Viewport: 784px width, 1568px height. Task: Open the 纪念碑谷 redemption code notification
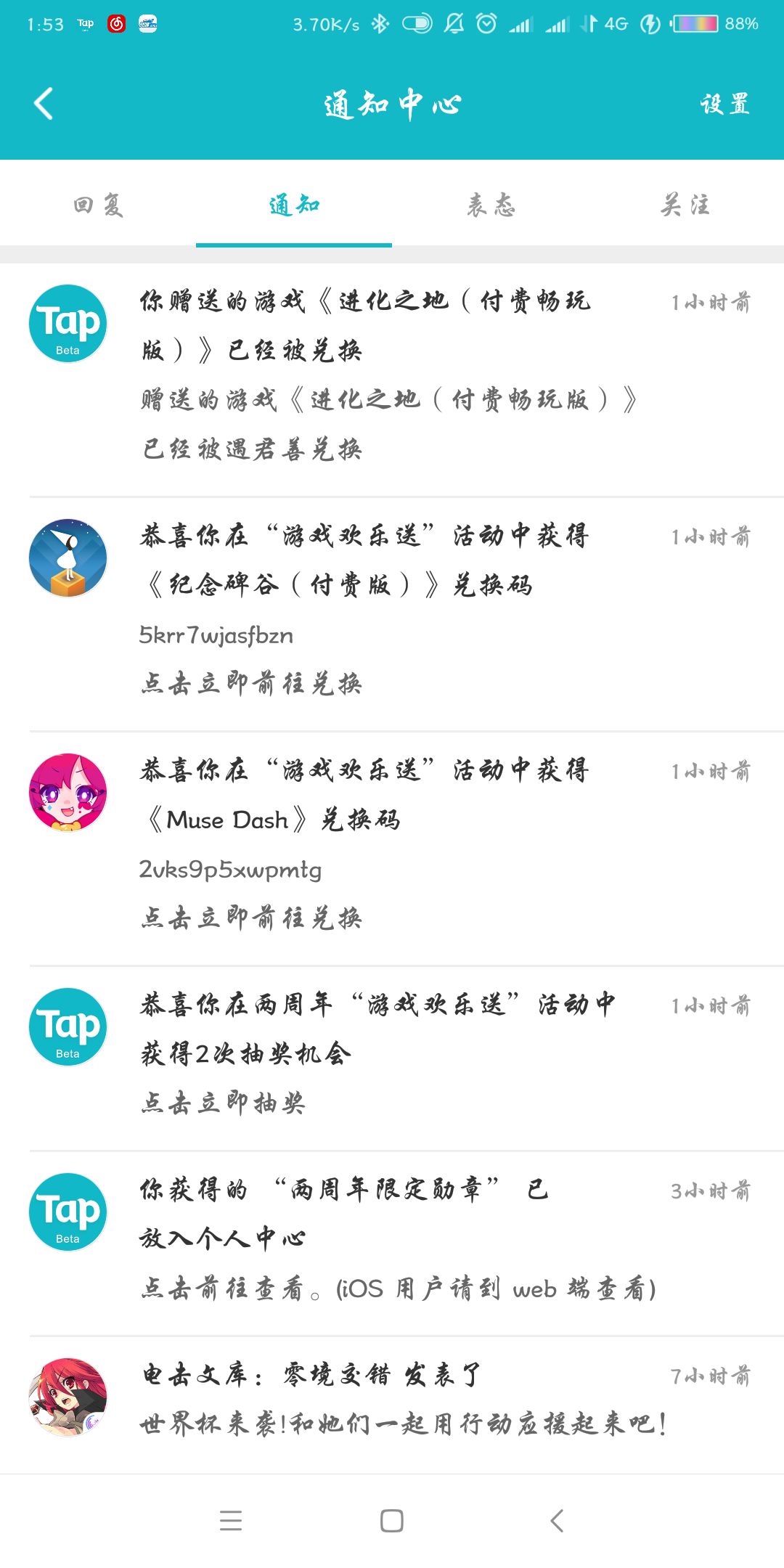tap(392, 610)
